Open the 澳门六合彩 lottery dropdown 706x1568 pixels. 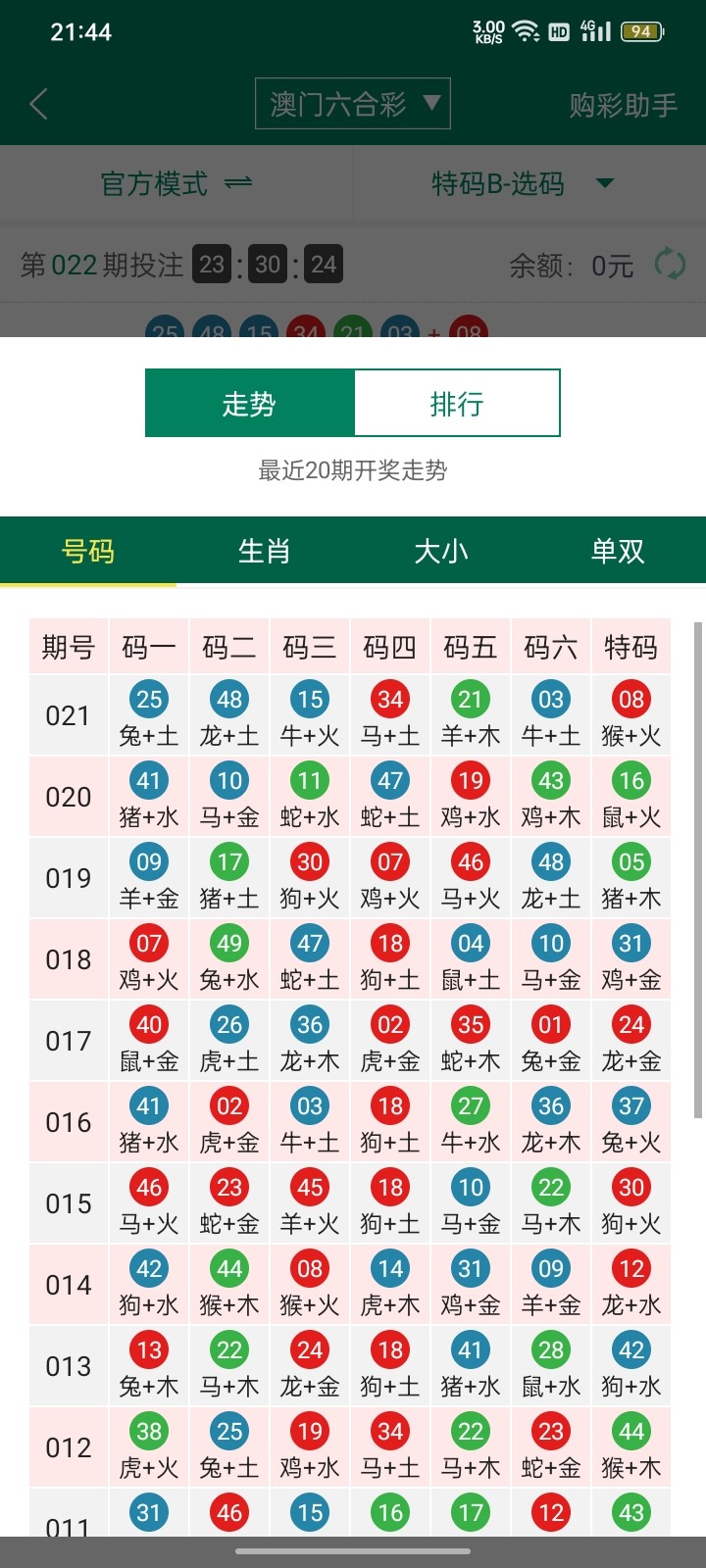click(353, 104)
